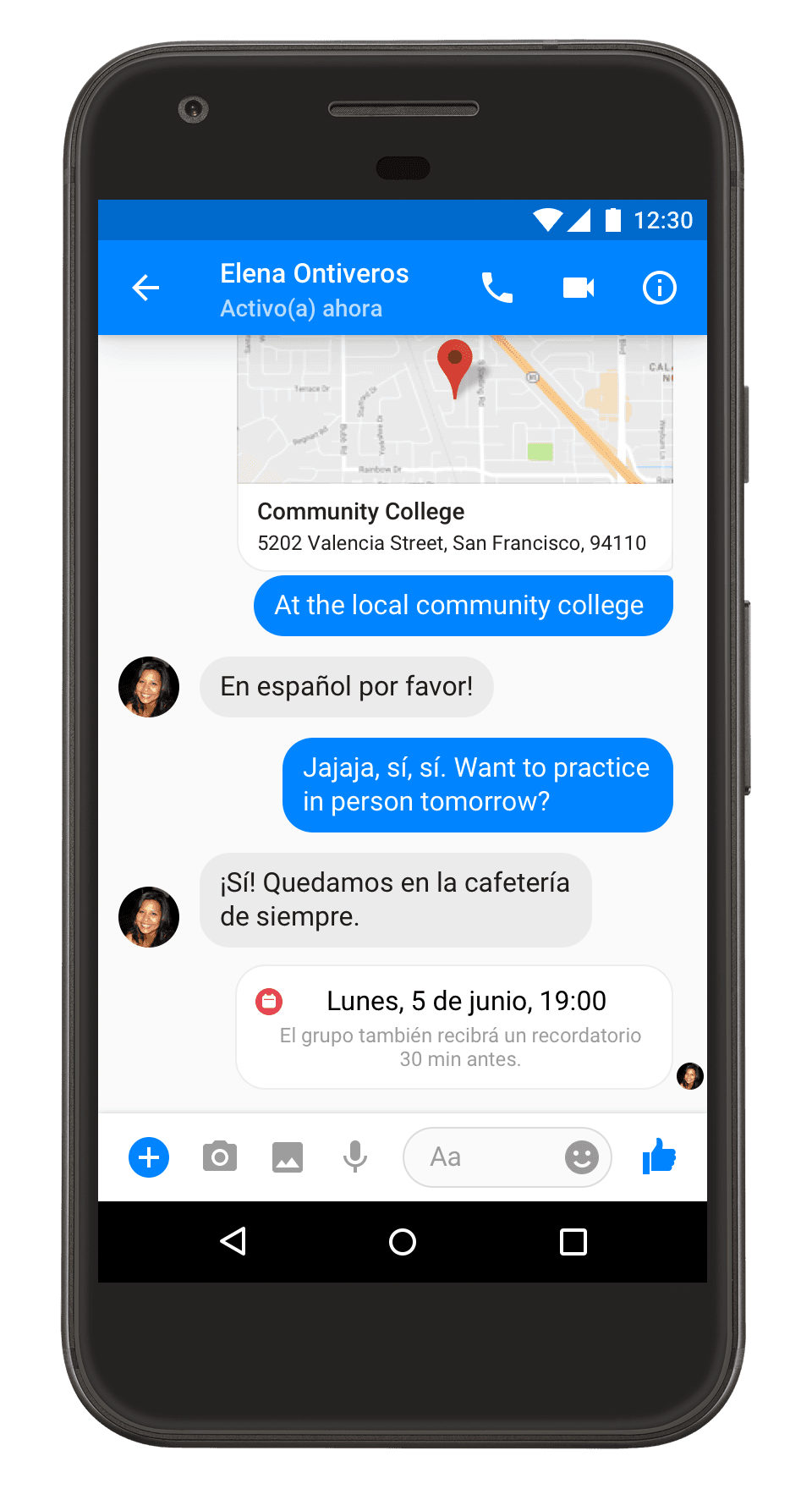Viewport: 812px width, 1489px height.
Task: Record a voice message with the microphone
Action: [355, 1157]
